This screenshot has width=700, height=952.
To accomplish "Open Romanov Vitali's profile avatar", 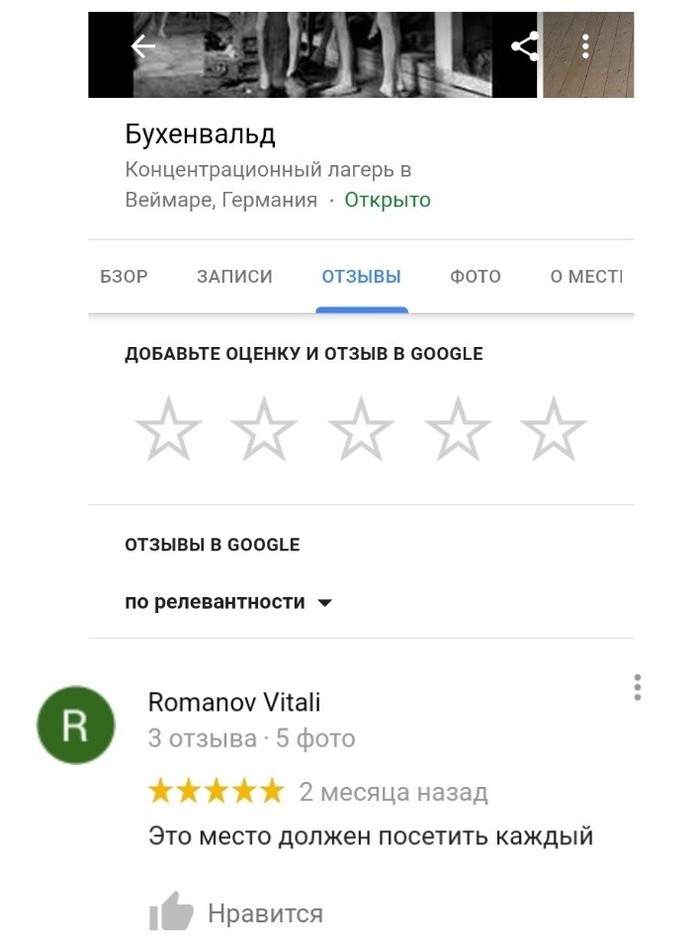I will (x=75, y=726).
